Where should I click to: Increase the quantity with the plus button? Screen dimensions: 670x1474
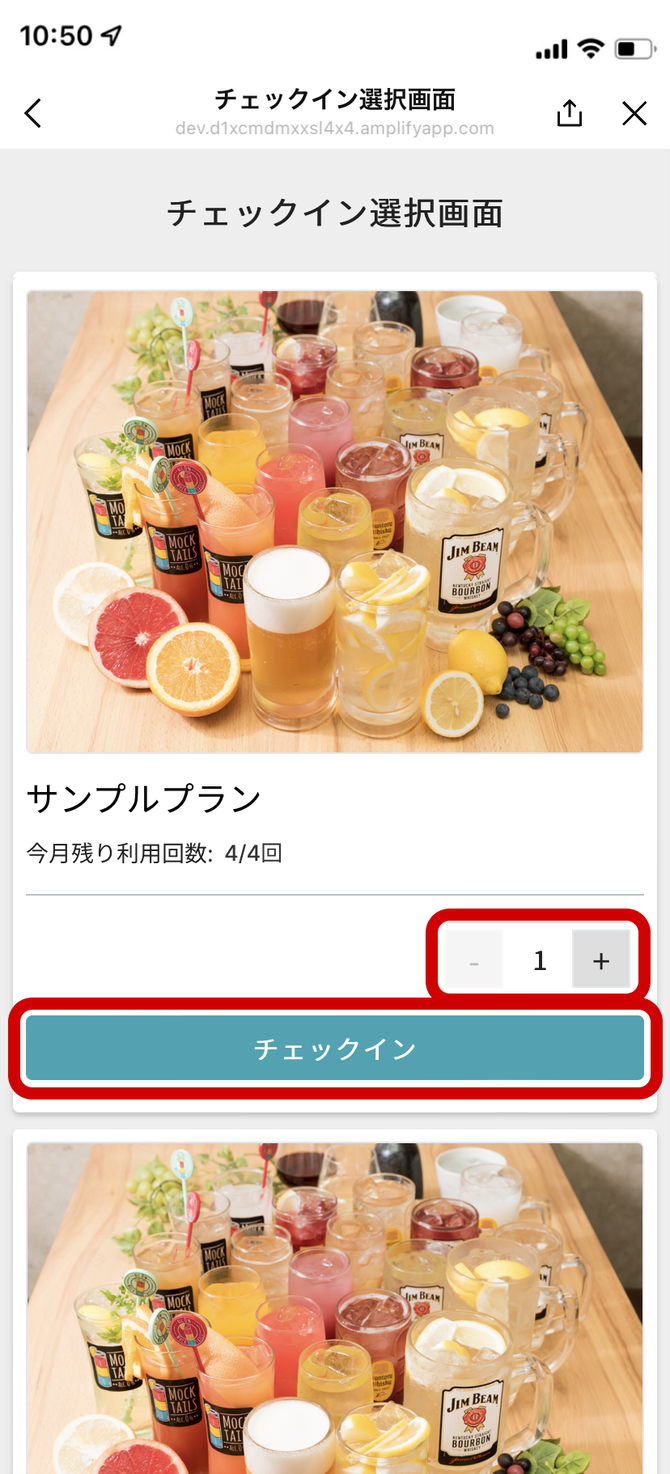[600, 961]
